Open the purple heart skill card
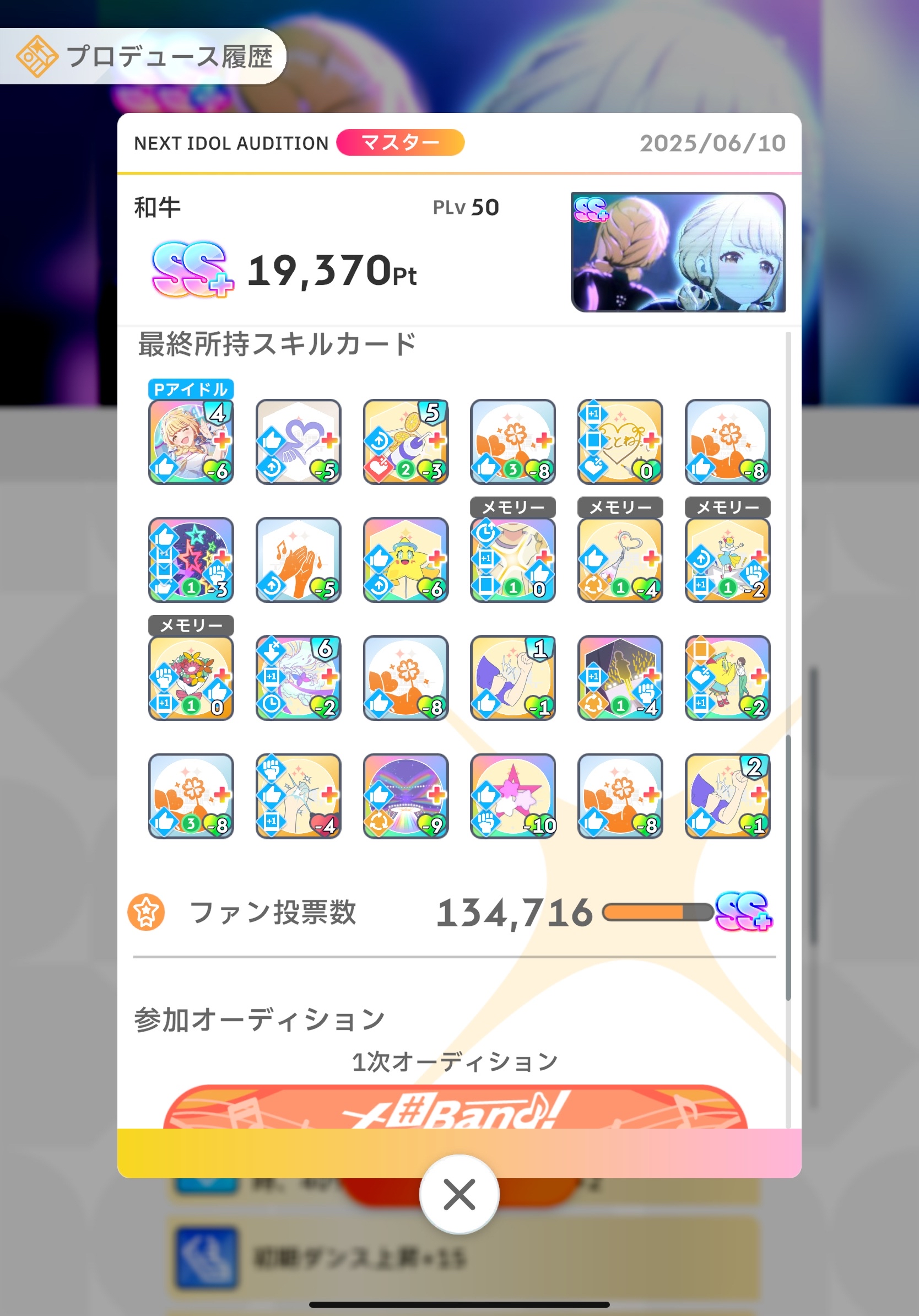This screenshot has width=919, height=1316. tap(298, 441)
